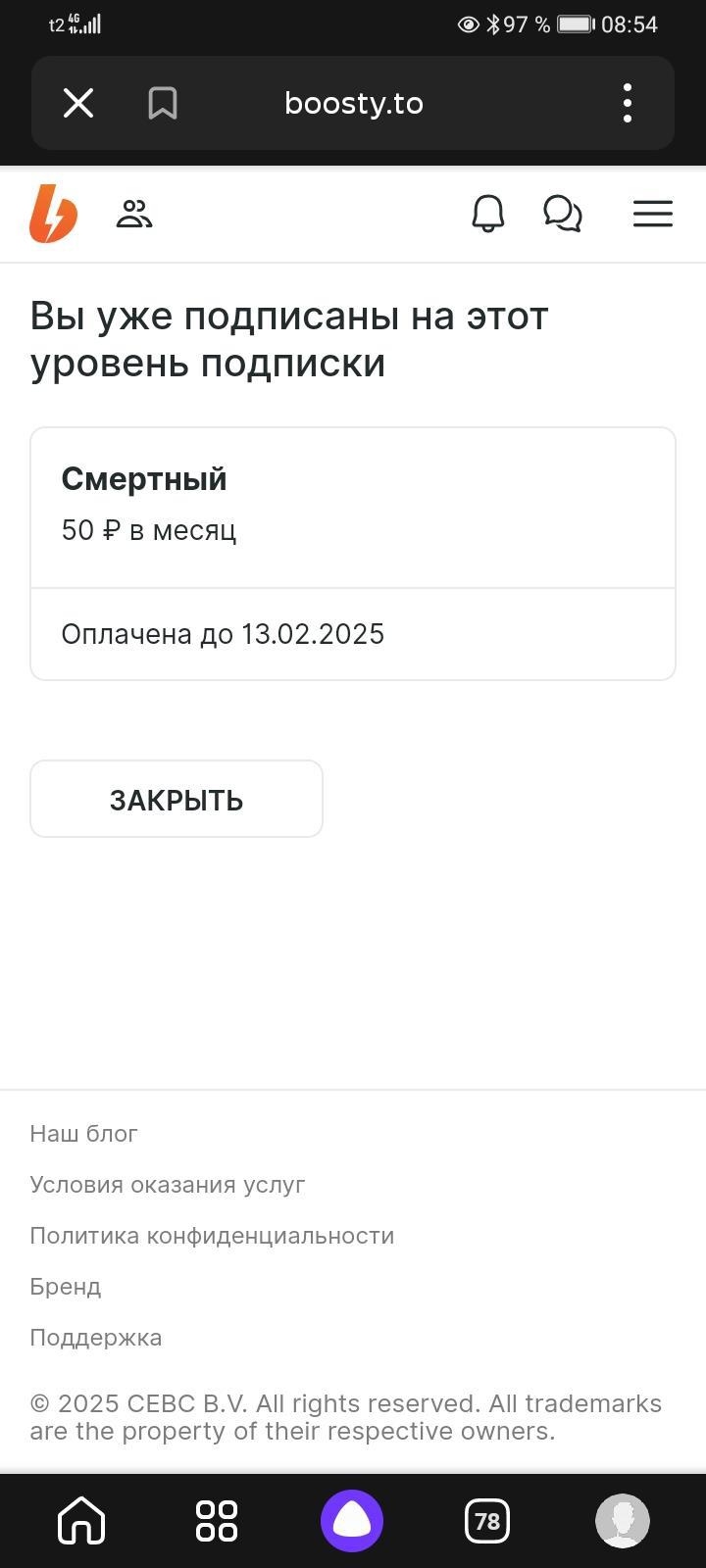Open Условия оказания услуг

168,1185
